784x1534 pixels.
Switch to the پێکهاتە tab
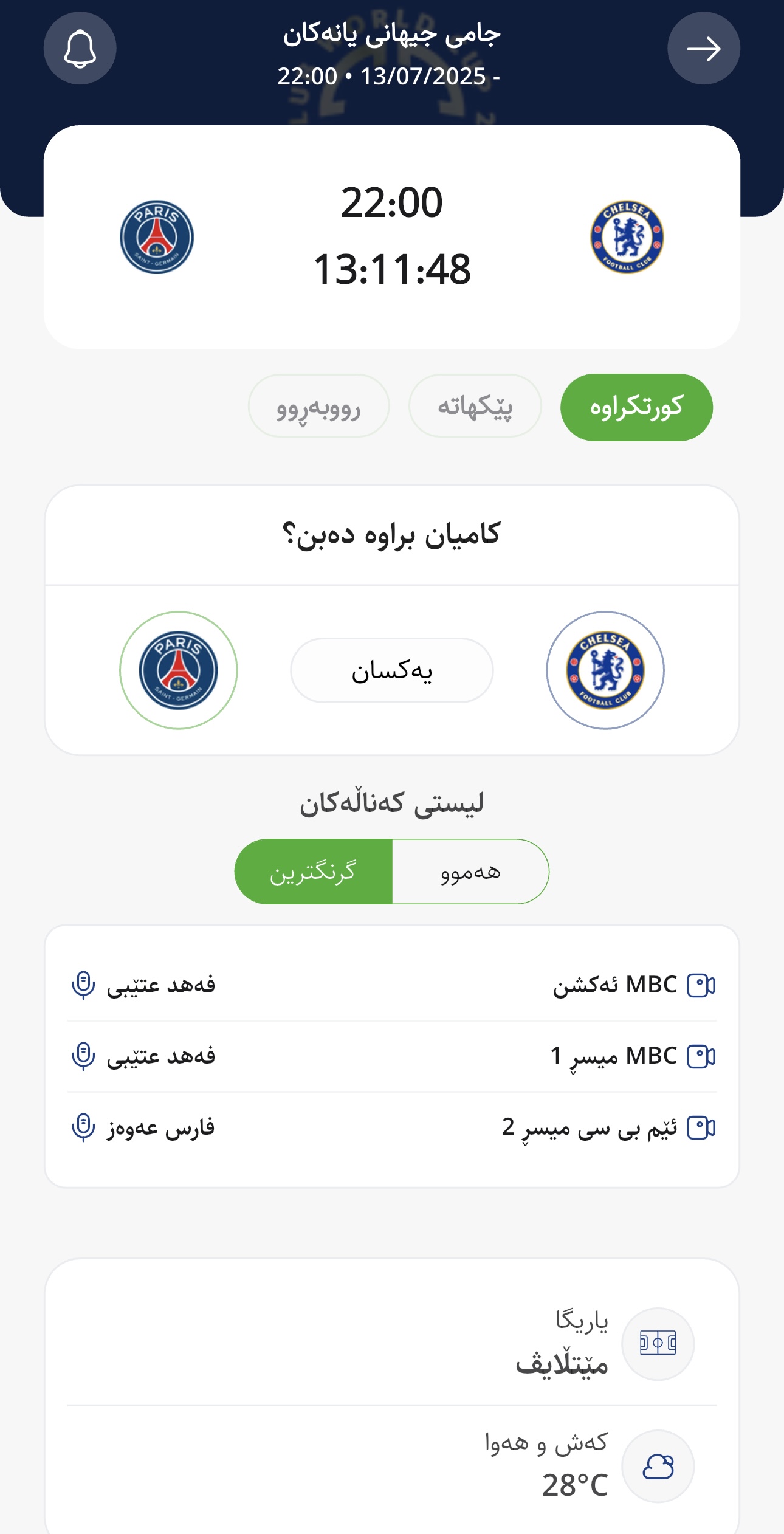click(x=475, y=406)
